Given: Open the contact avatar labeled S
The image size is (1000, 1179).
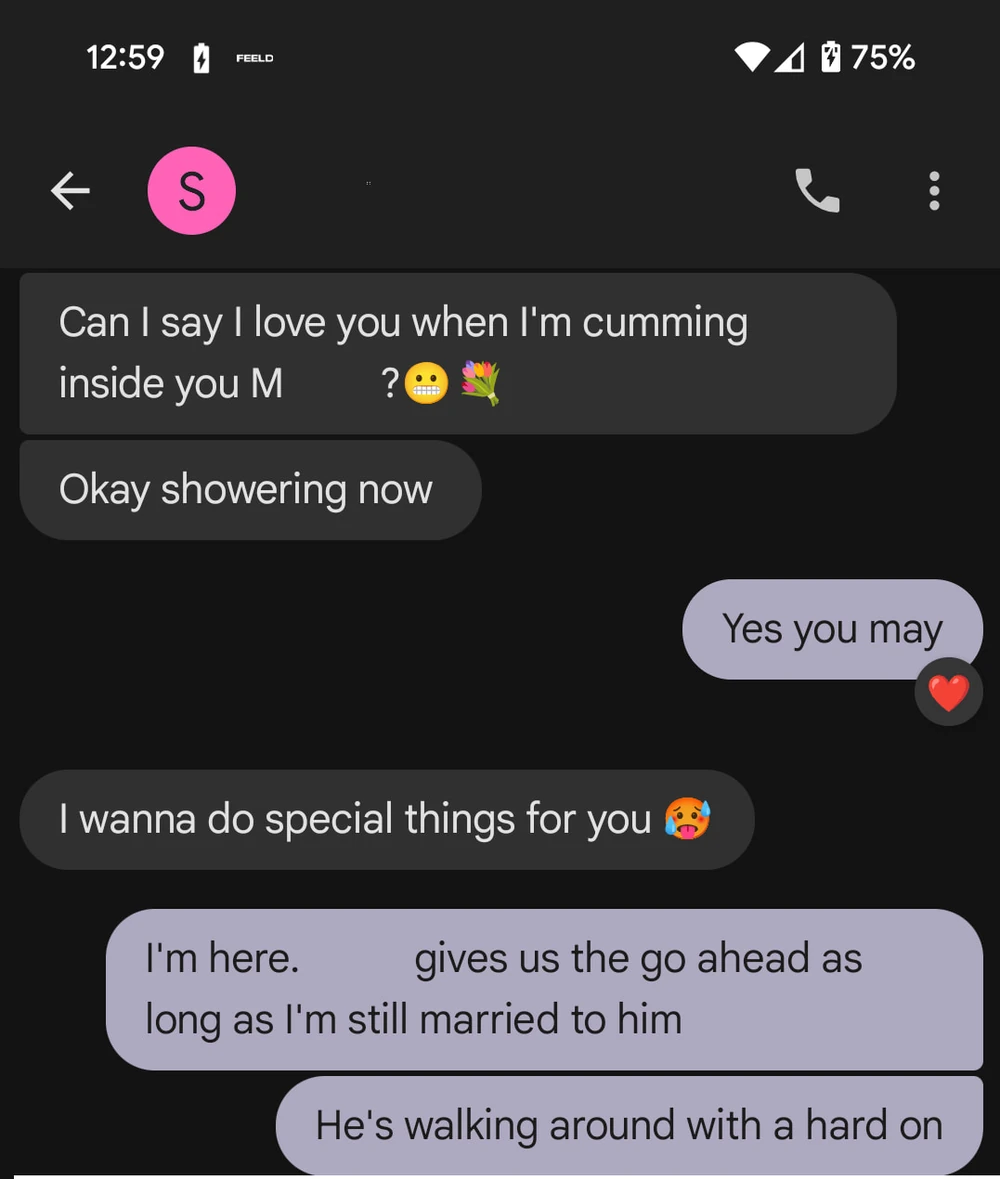Looking at the screenshot, I should tap(191, 190).
